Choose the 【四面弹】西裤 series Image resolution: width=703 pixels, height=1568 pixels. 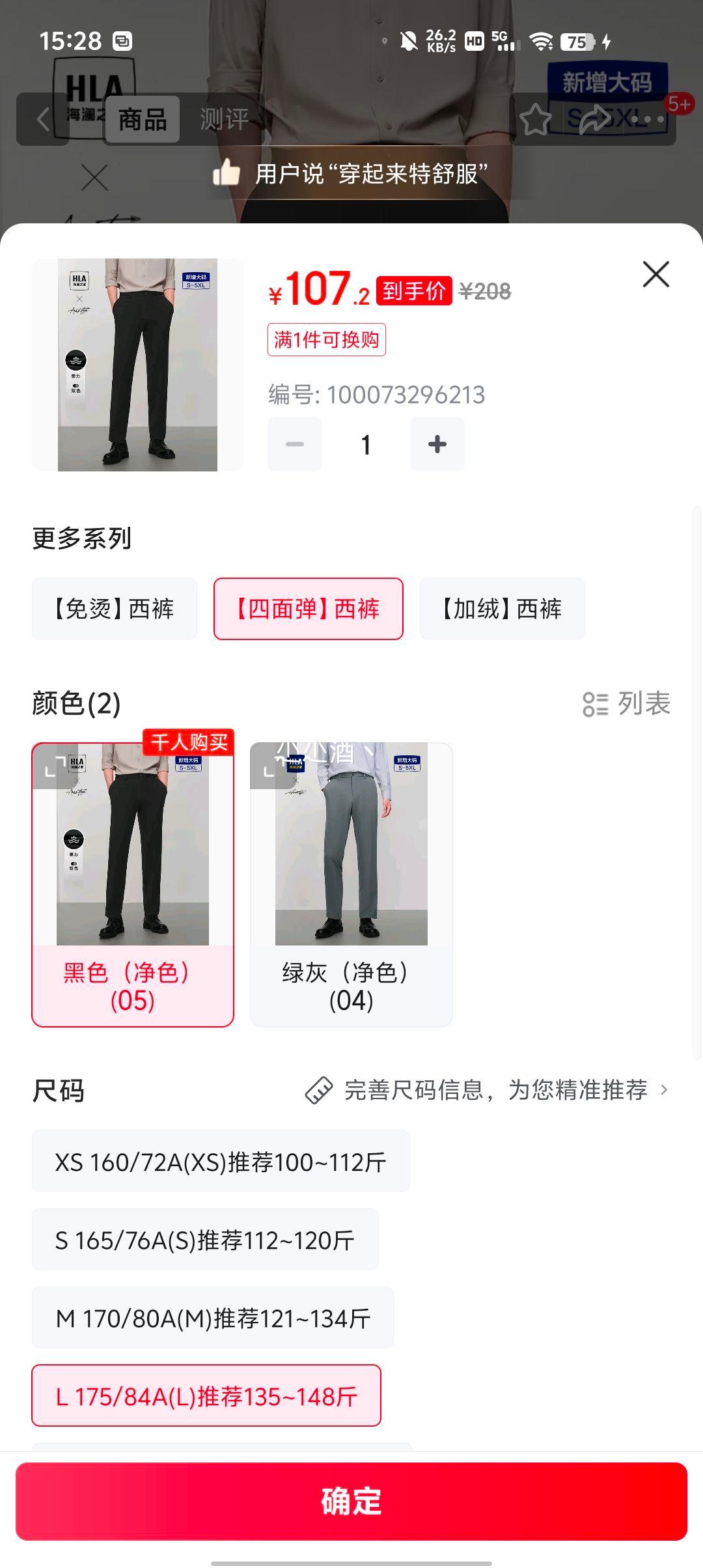click(309, 609)
